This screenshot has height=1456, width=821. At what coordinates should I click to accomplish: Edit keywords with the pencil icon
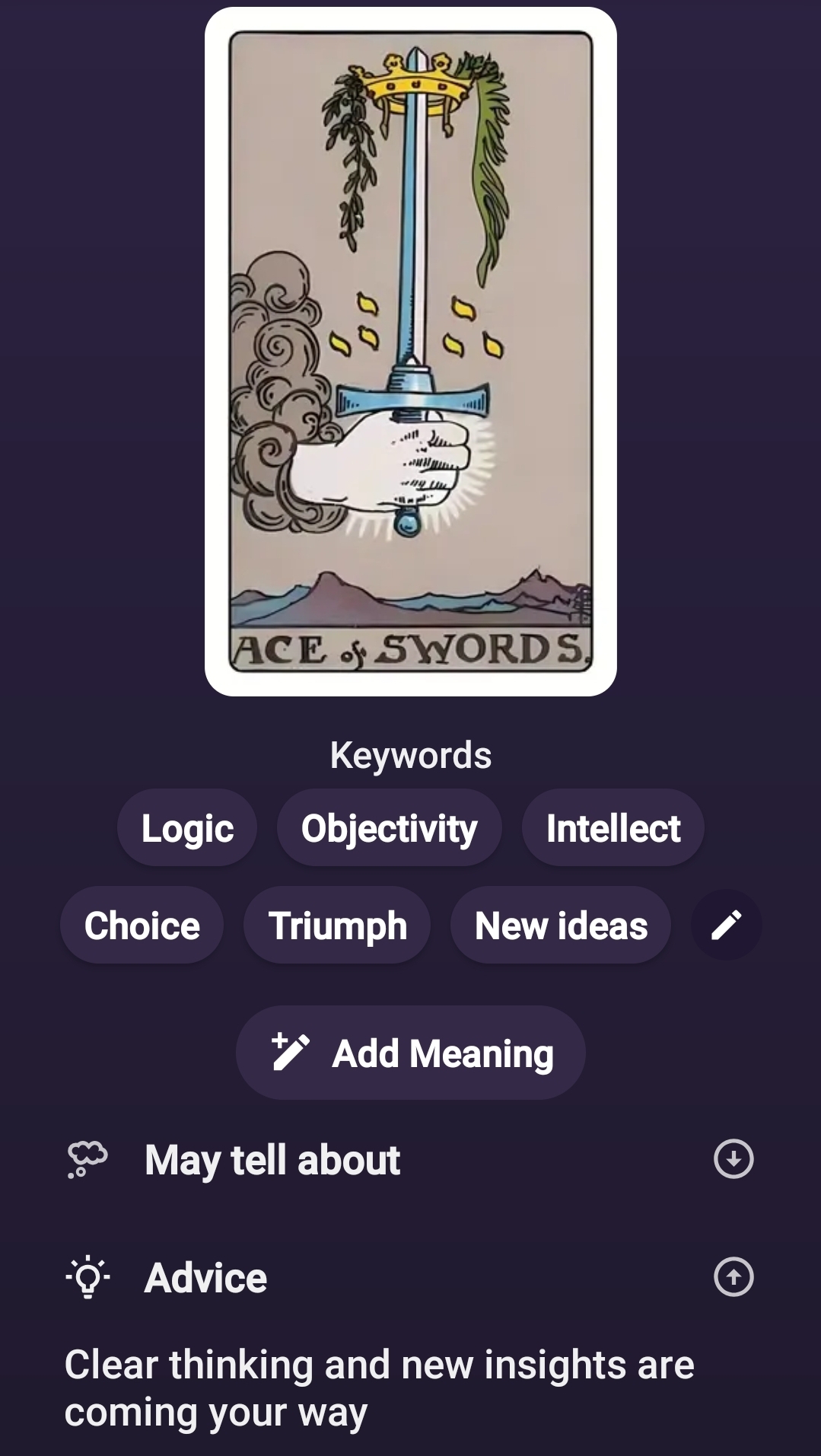point(726,926)
